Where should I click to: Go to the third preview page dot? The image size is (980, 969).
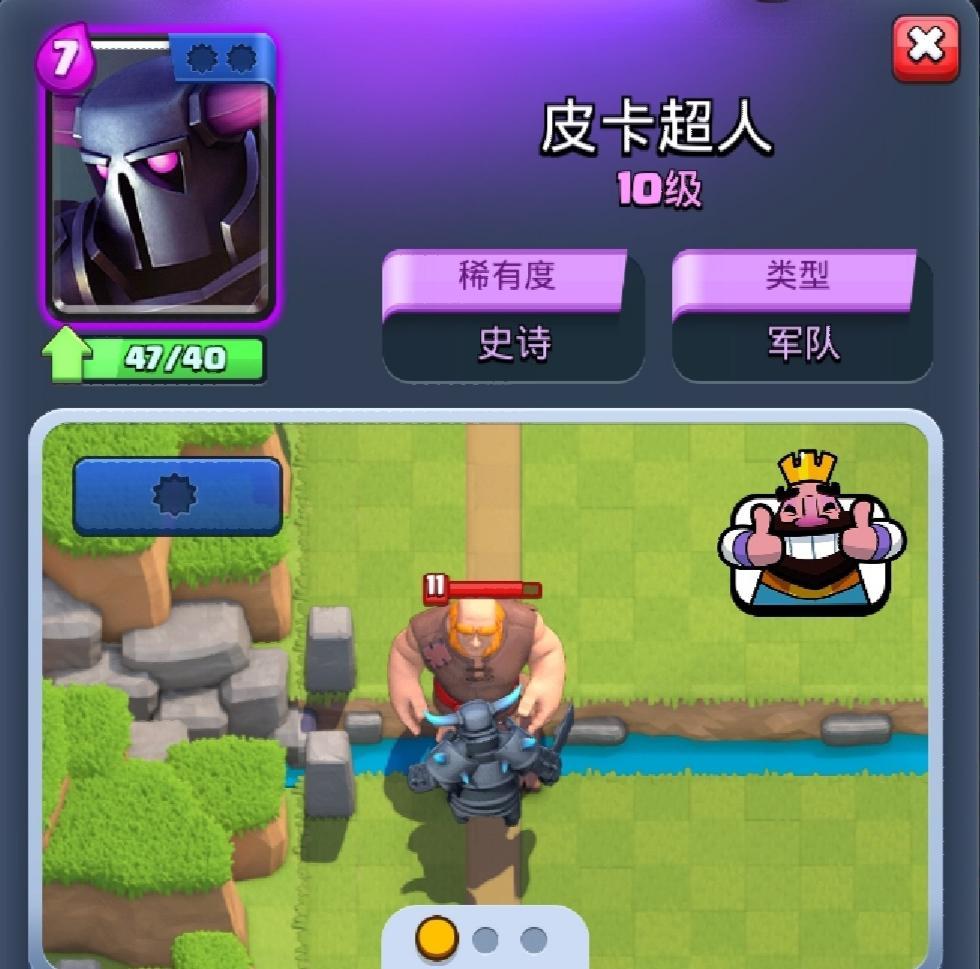(533, 939)
